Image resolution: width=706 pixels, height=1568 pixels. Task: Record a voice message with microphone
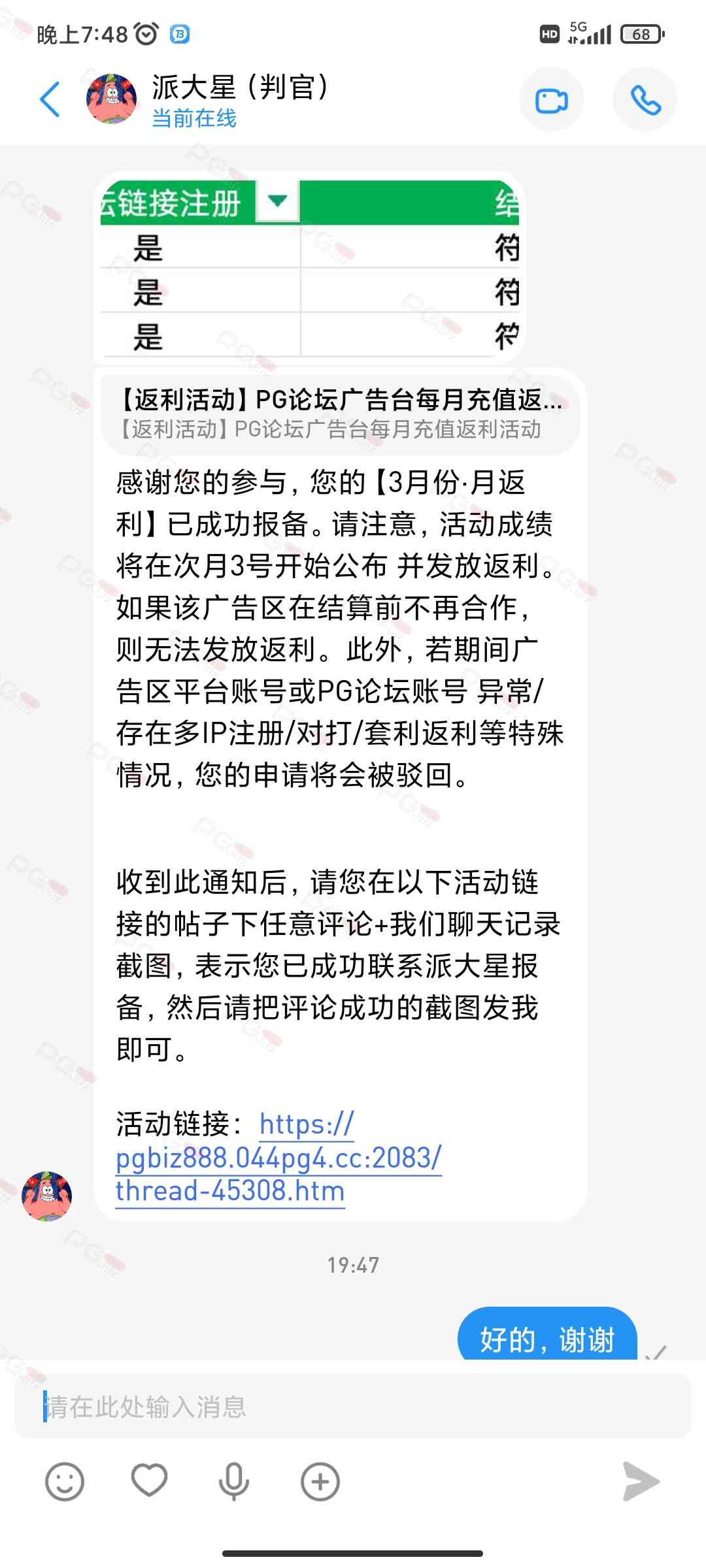233,1481
